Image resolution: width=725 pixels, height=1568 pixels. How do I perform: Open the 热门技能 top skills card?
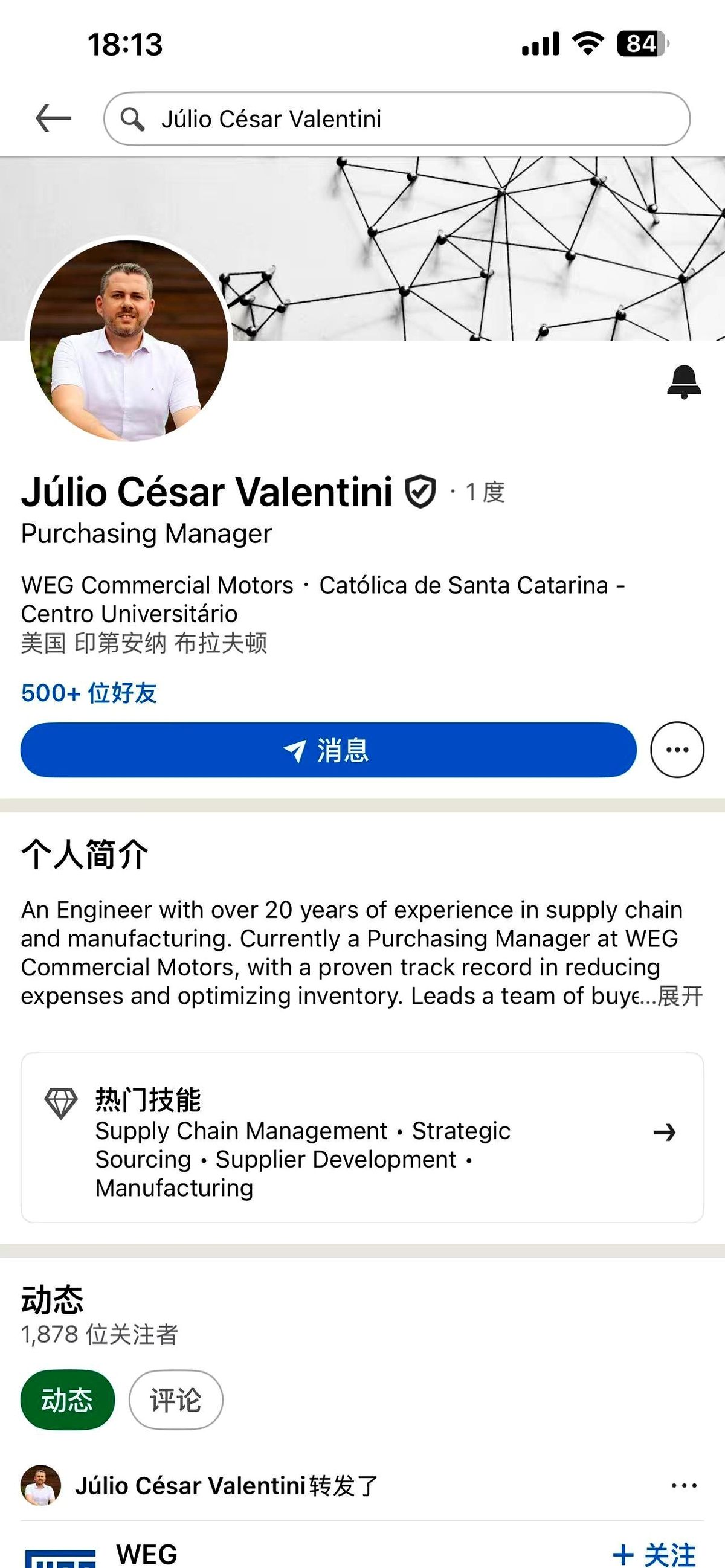(362, 1137)
